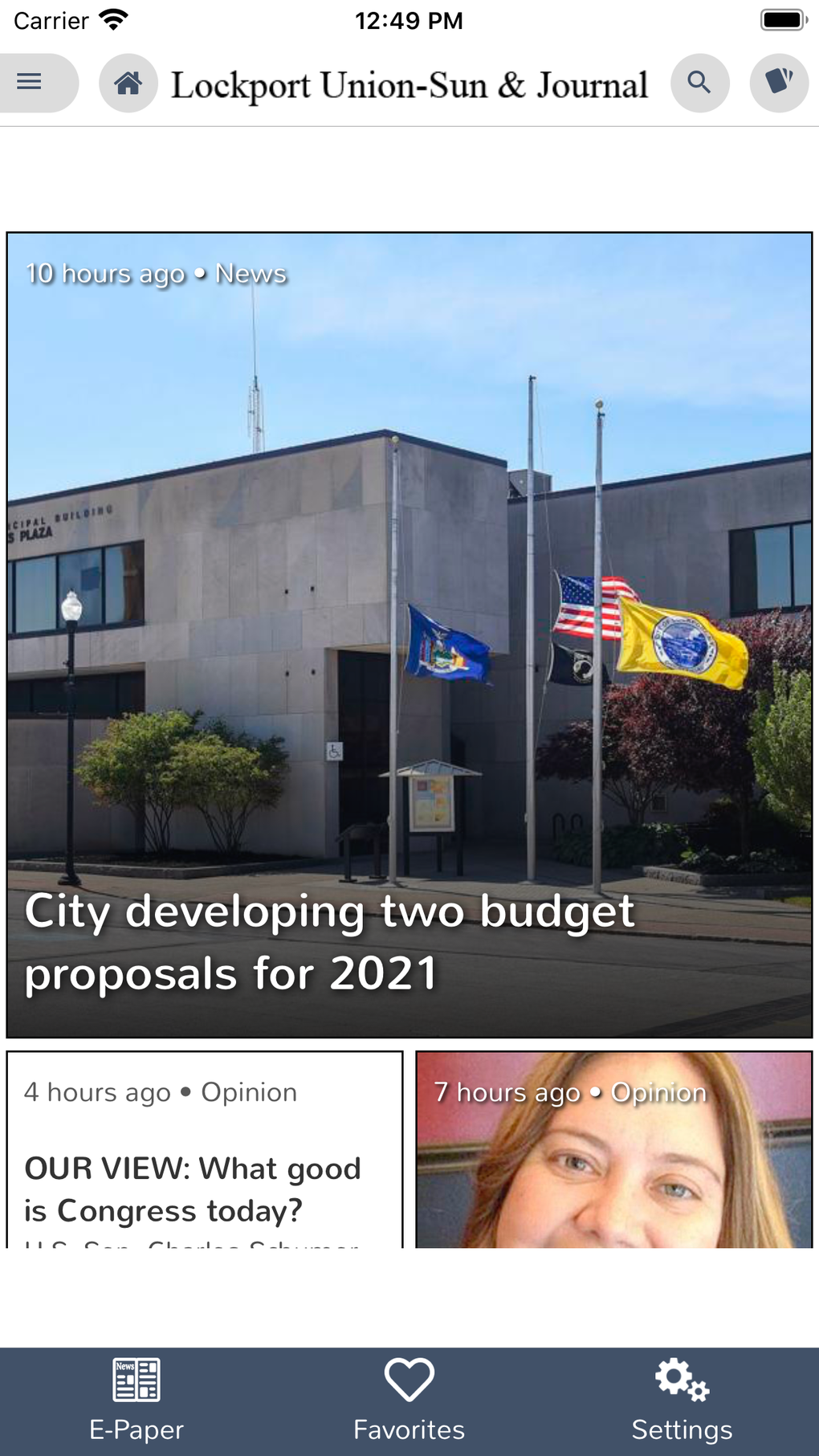The height and width of the screenshot is (1456, 819).
Task: Open the hamburger menu
Action: (31, 82)
